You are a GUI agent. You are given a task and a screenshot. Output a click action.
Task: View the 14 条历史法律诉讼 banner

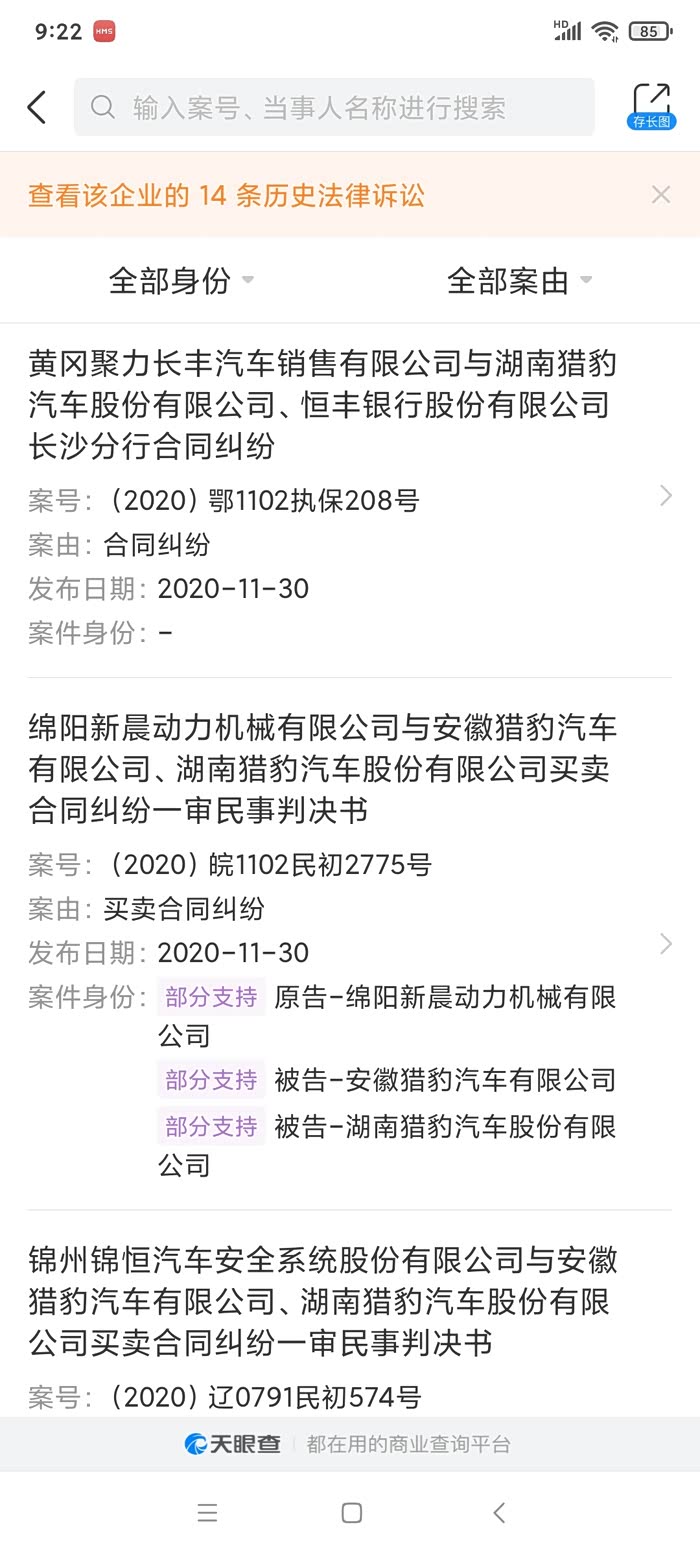[x=227, y=195]
